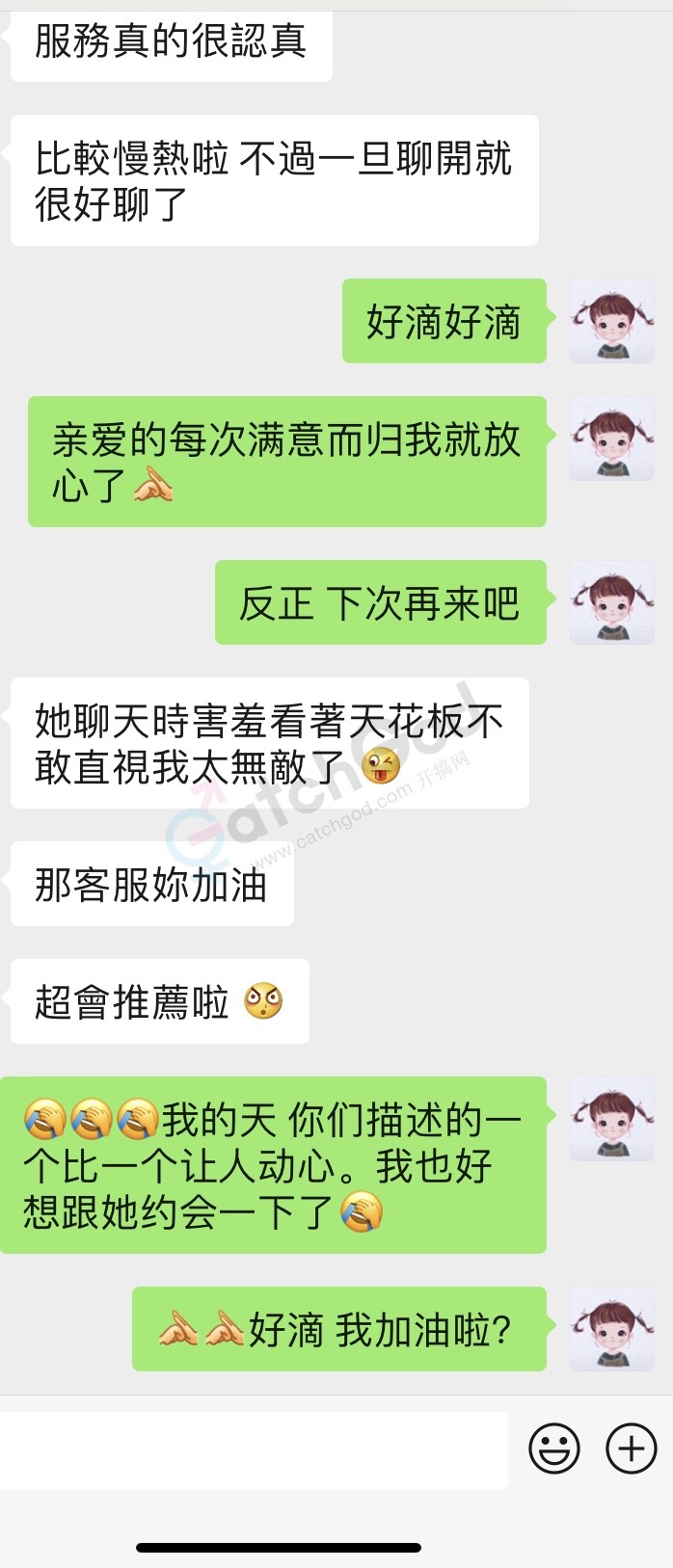Tap the avatar beside '反正 下次再来吧'

612,603
